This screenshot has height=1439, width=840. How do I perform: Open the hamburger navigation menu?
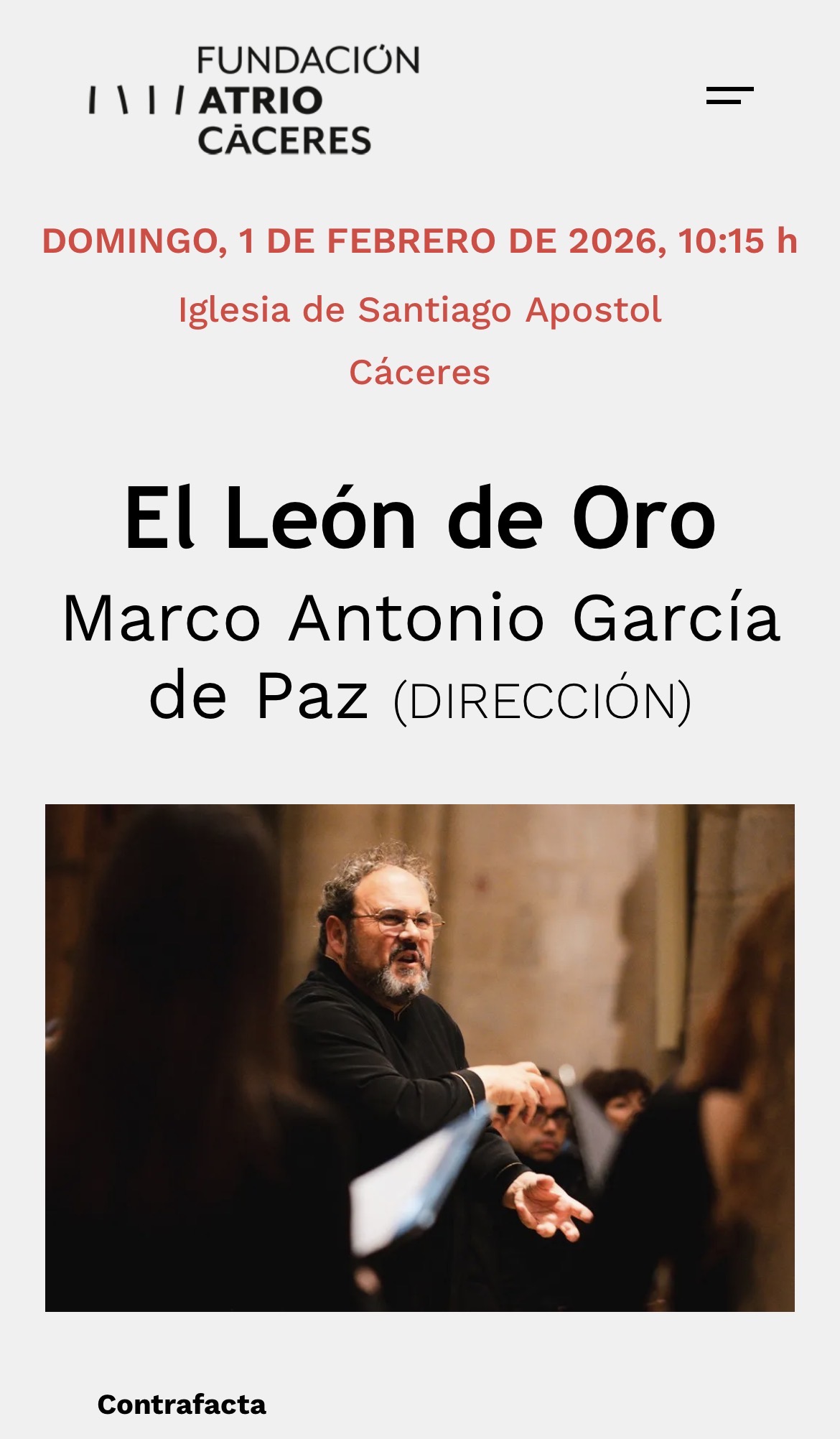[729, 96]
